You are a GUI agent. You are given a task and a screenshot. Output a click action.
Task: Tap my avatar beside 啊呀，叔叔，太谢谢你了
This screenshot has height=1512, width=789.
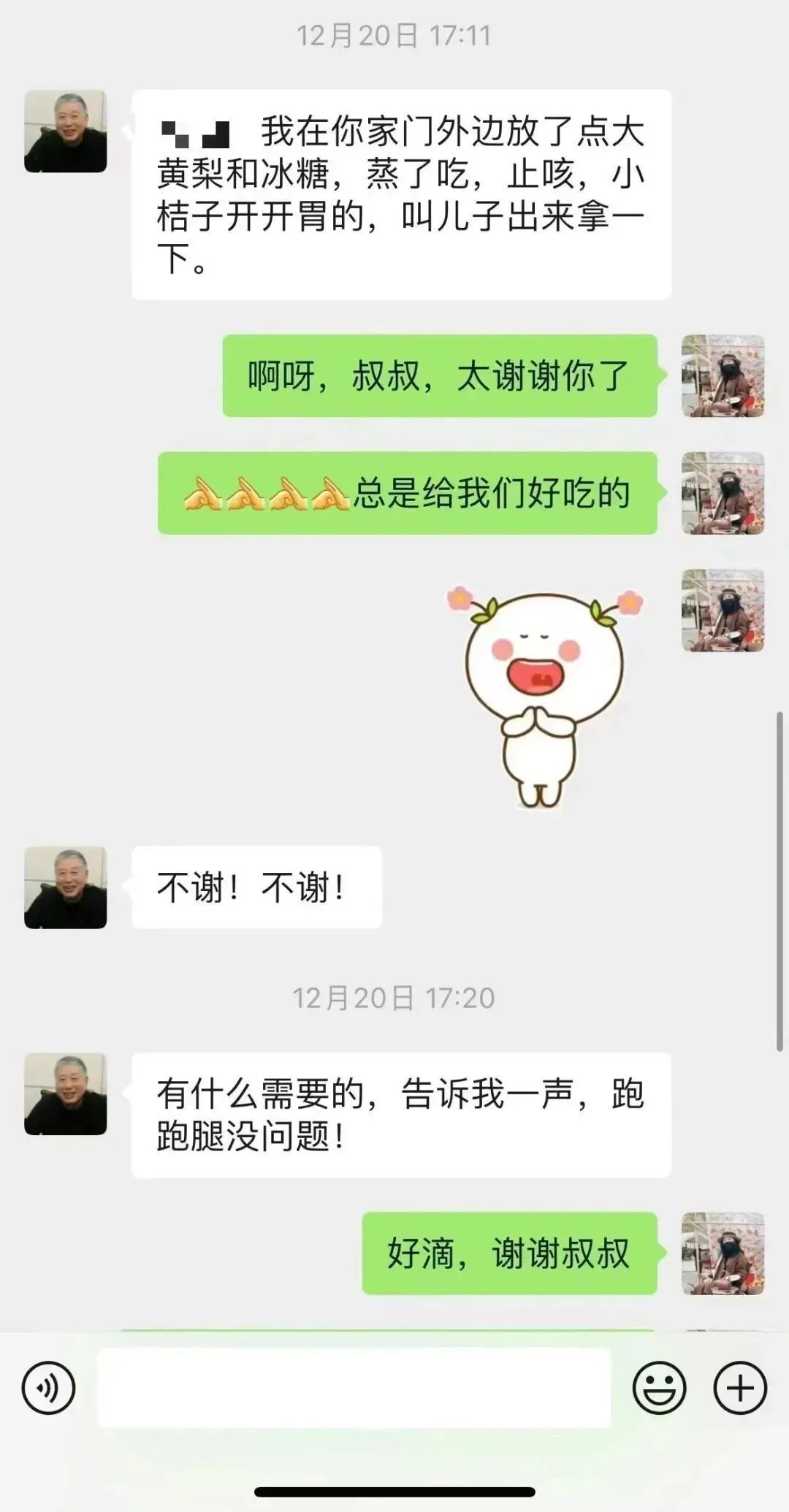723,376
